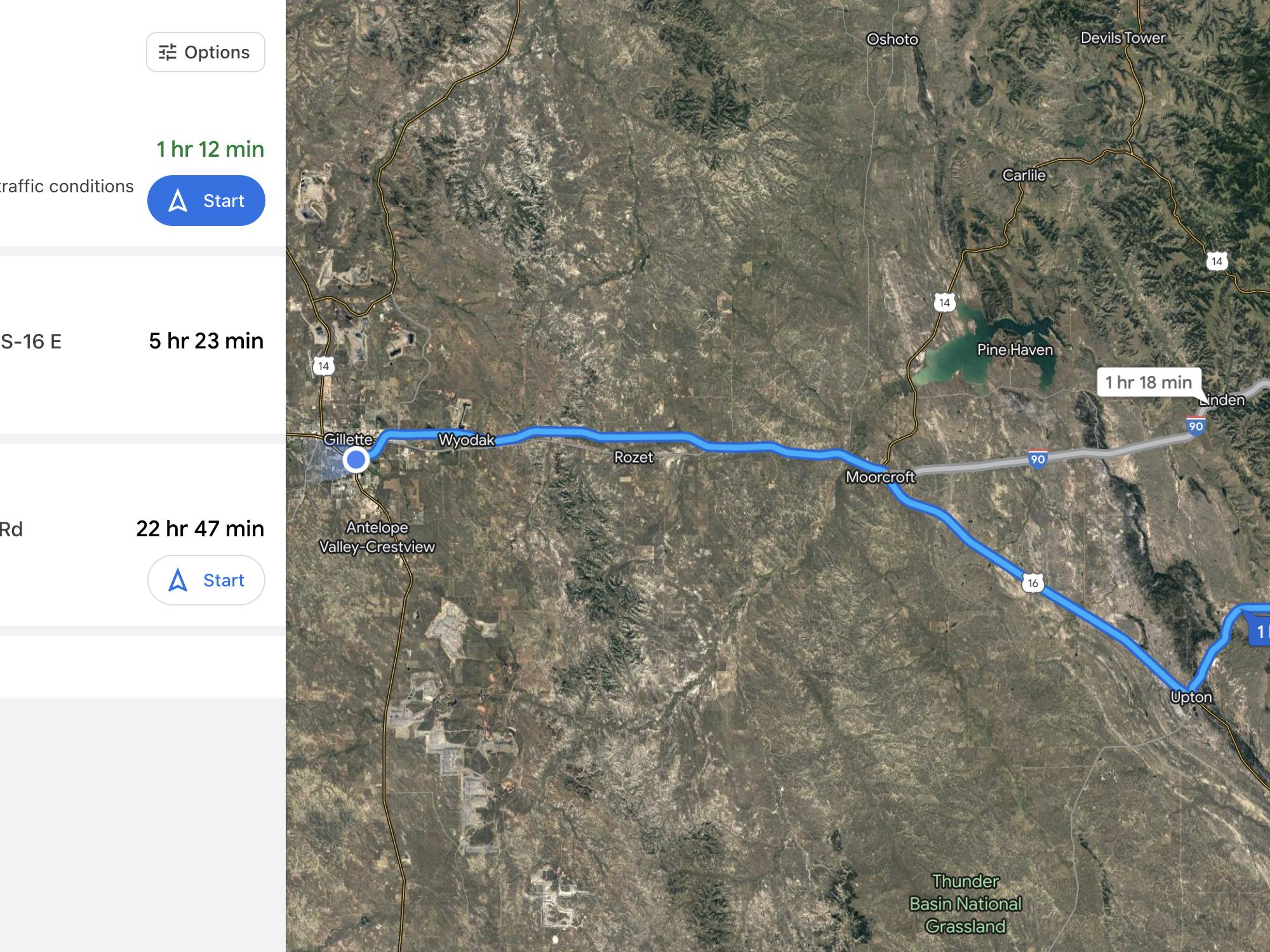Tap the Moorcroft place label on the map
This screenshot has width=1270, height=952.
[x=879, y=477]
